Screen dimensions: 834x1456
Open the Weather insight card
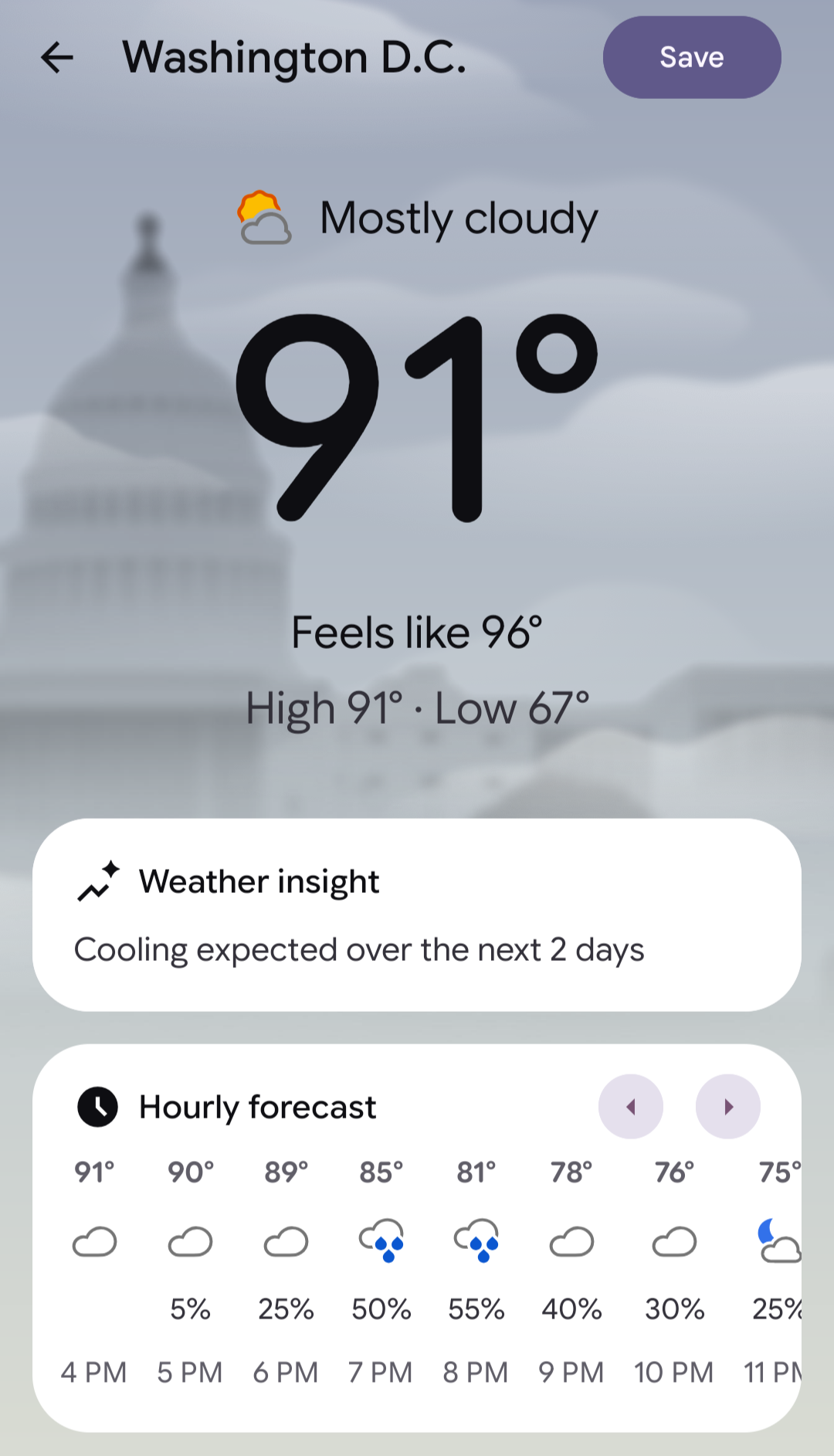417,915
